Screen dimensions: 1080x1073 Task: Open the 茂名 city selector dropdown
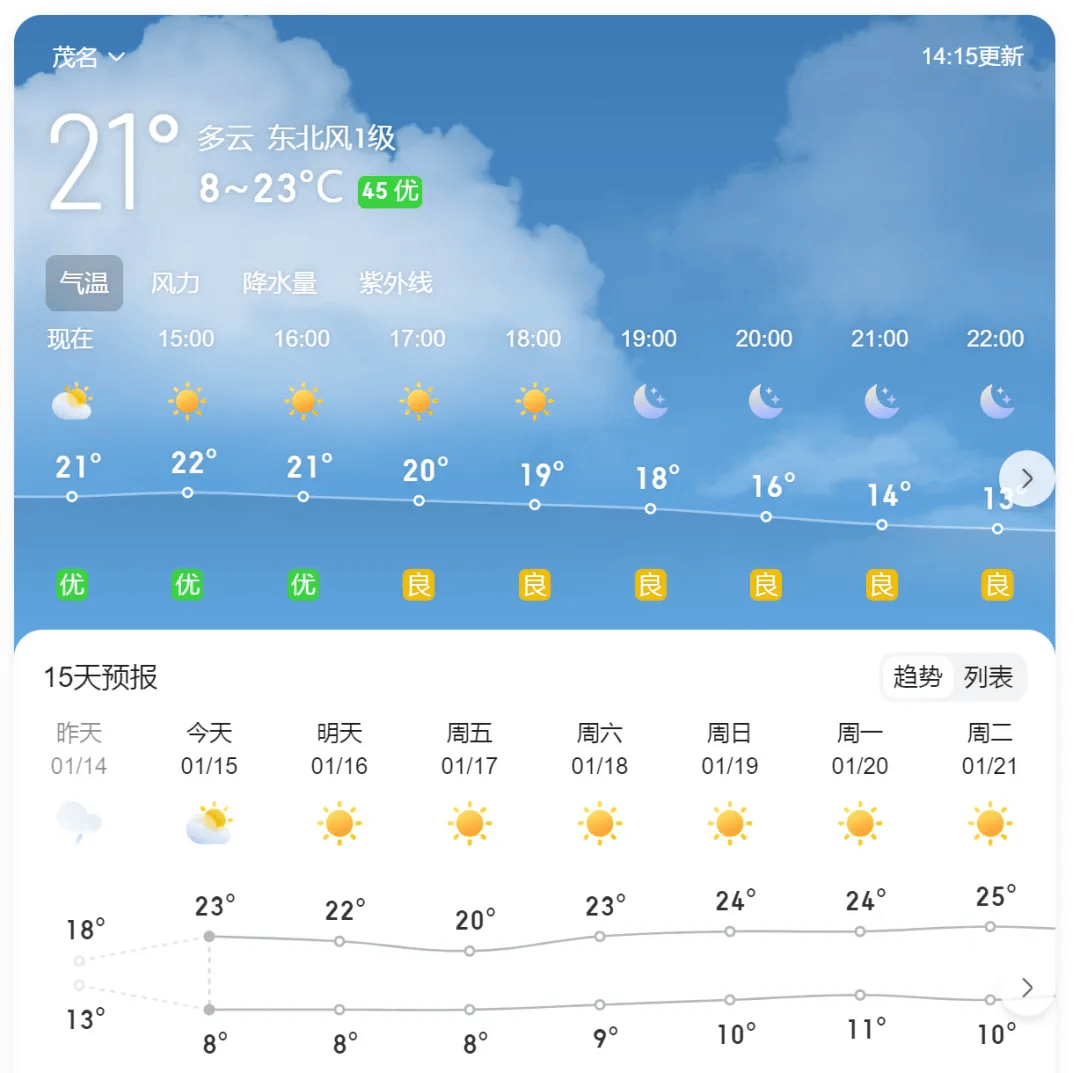click(x=88, y=57)
